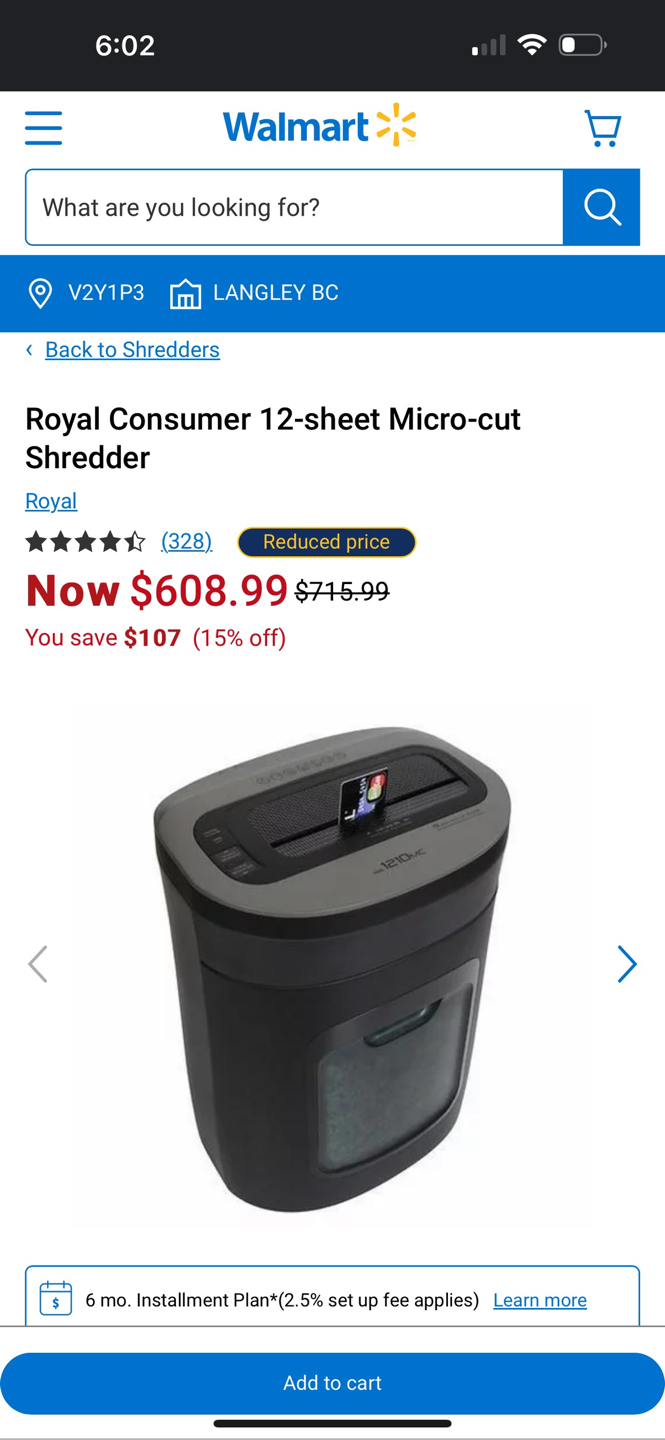The height and width of the screenshot is (1440, 665).
Task: Focus the 'What are you looking for?' search field
Action: [294, 207]
